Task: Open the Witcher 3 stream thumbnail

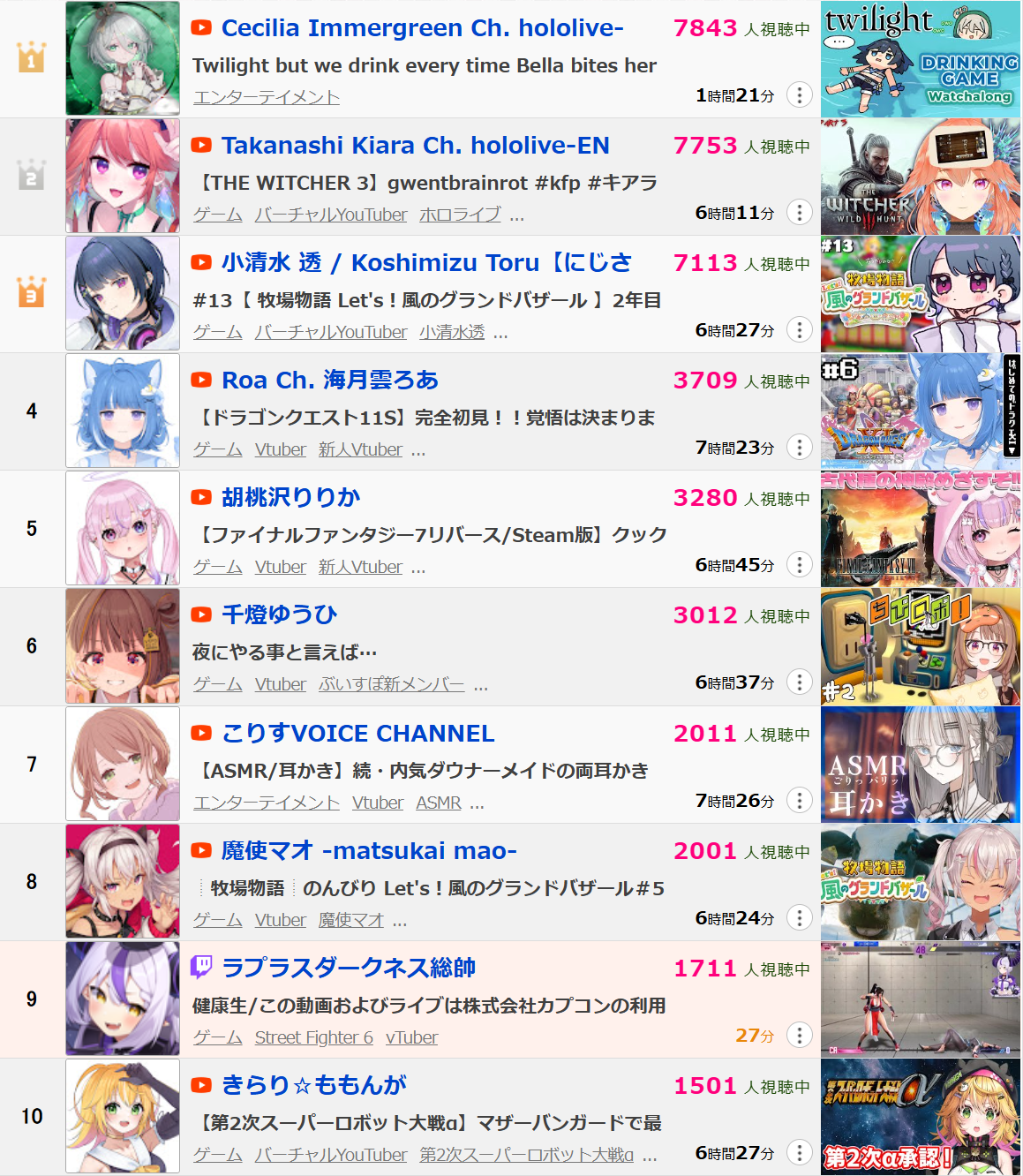Action: click(920, 177)
